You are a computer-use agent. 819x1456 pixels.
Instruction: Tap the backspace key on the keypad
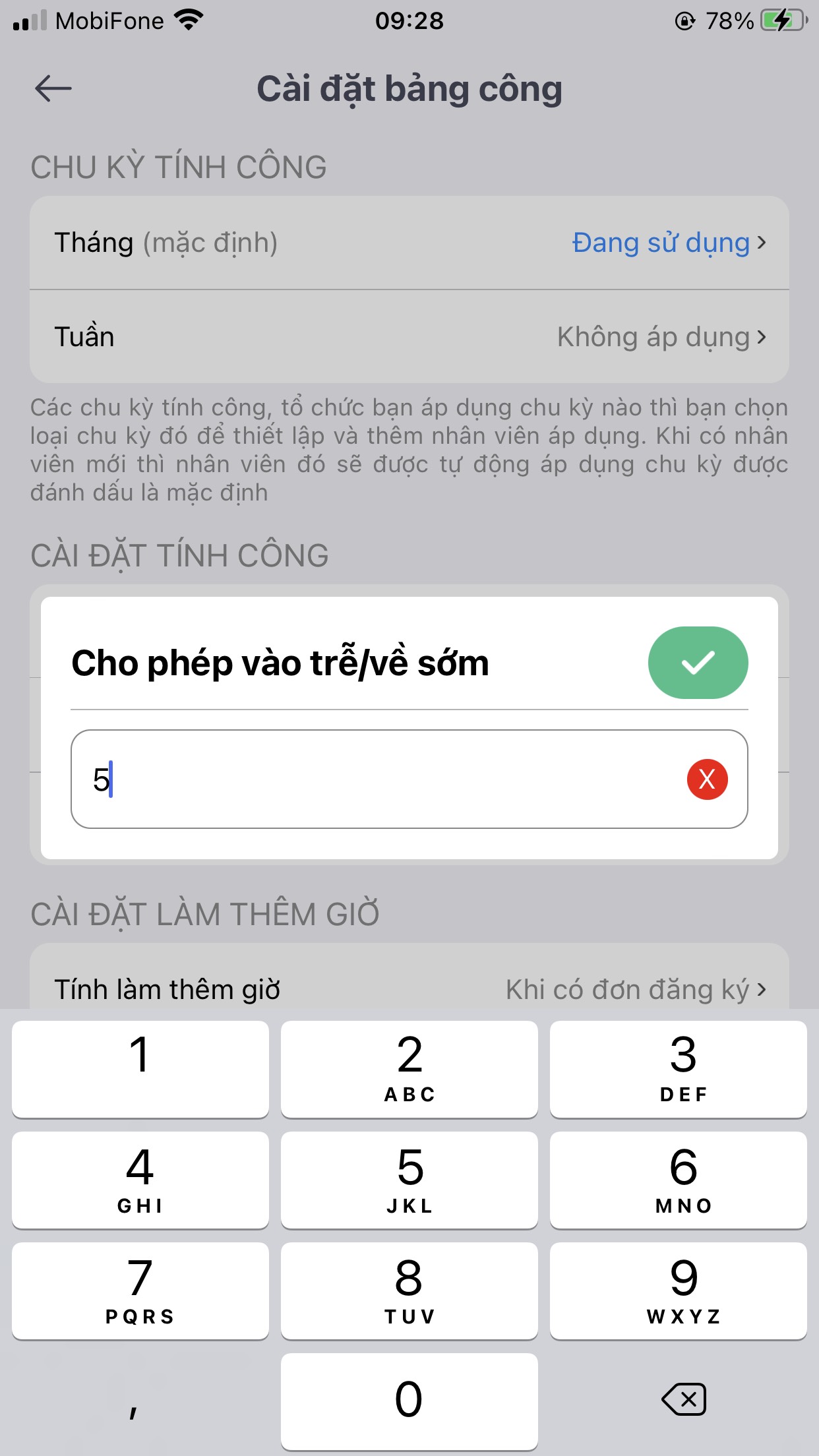684,1399
